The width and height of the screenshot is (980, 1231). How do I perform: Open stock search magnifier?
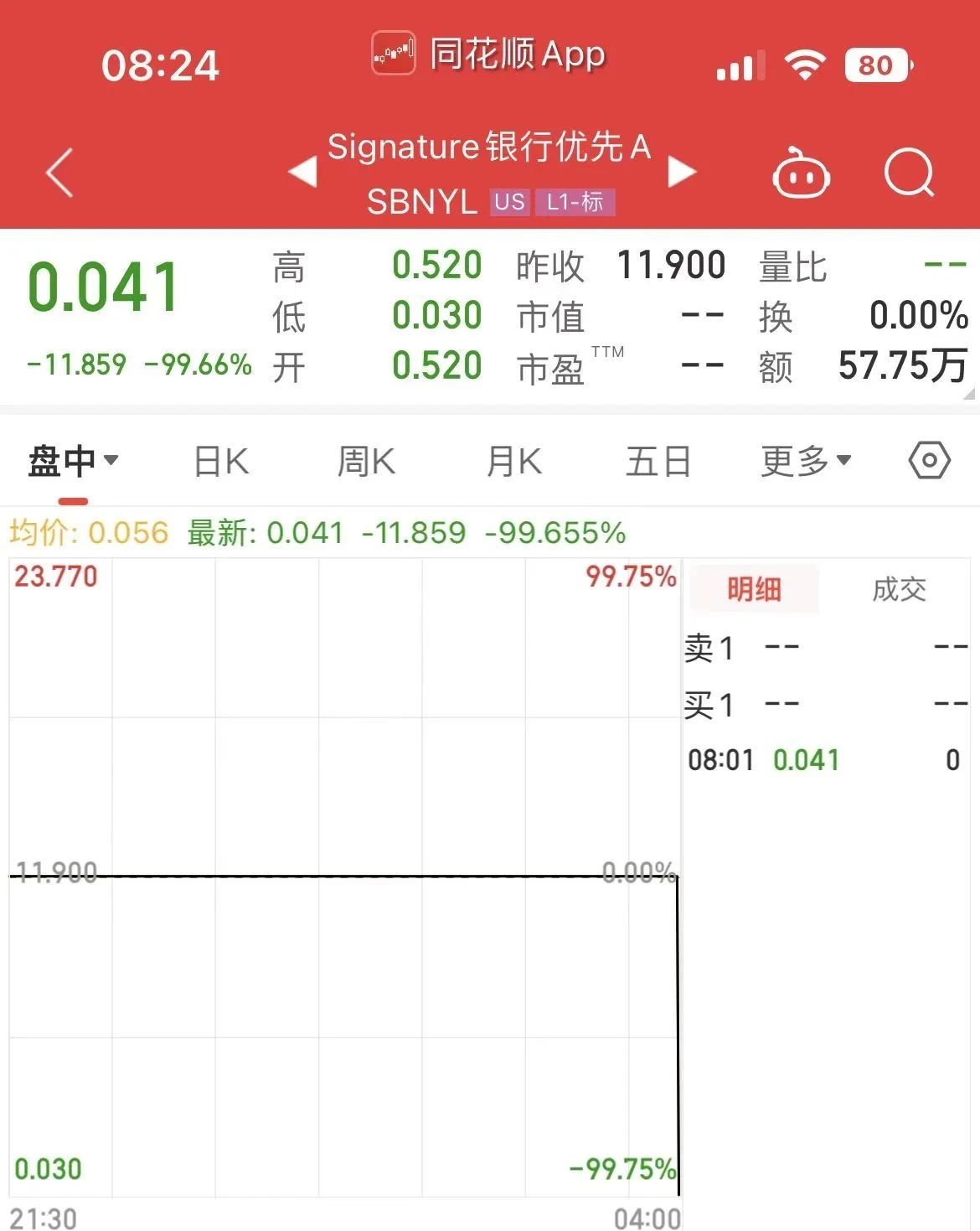[x=909, y=173]
